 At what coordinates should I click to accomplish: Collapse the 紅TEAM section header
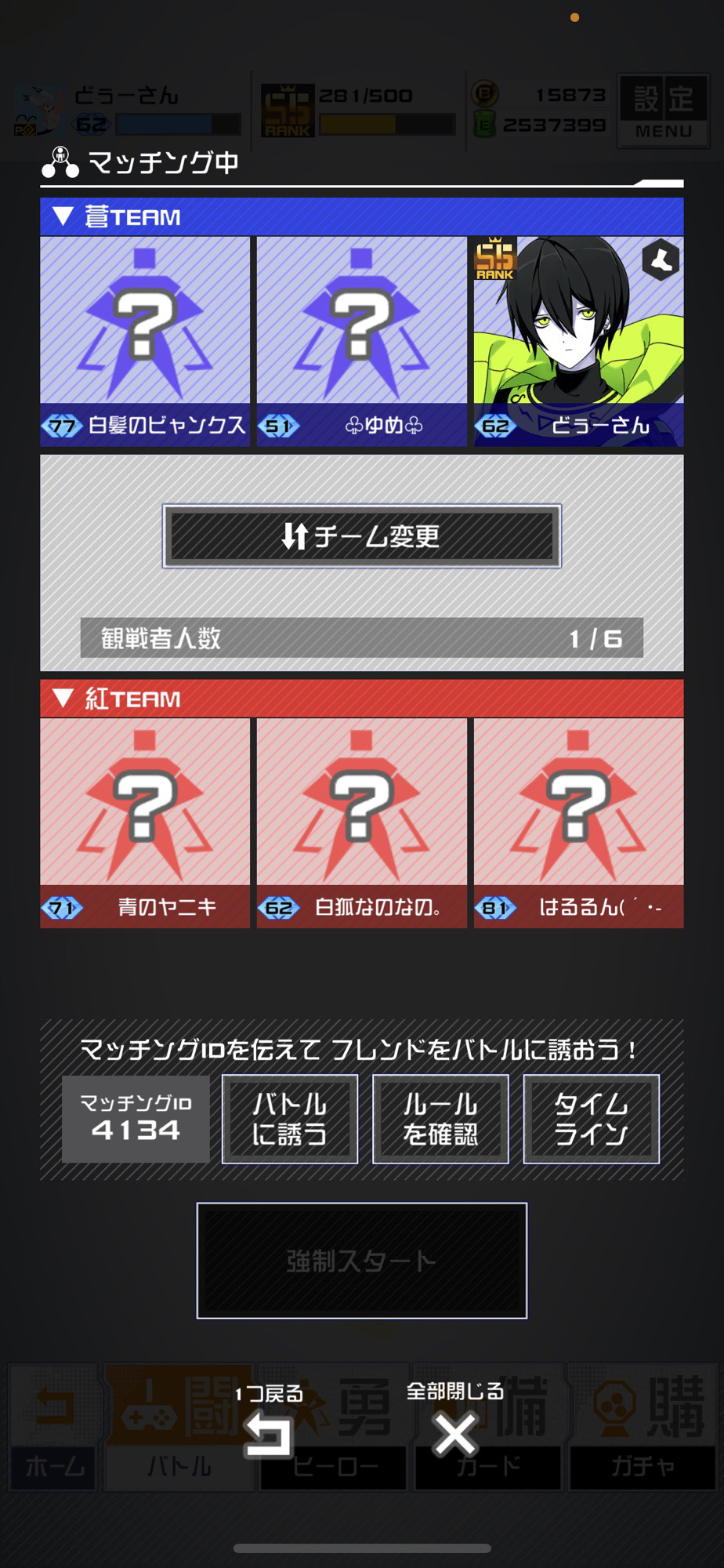pyautogui.click(x=361, y=699)
